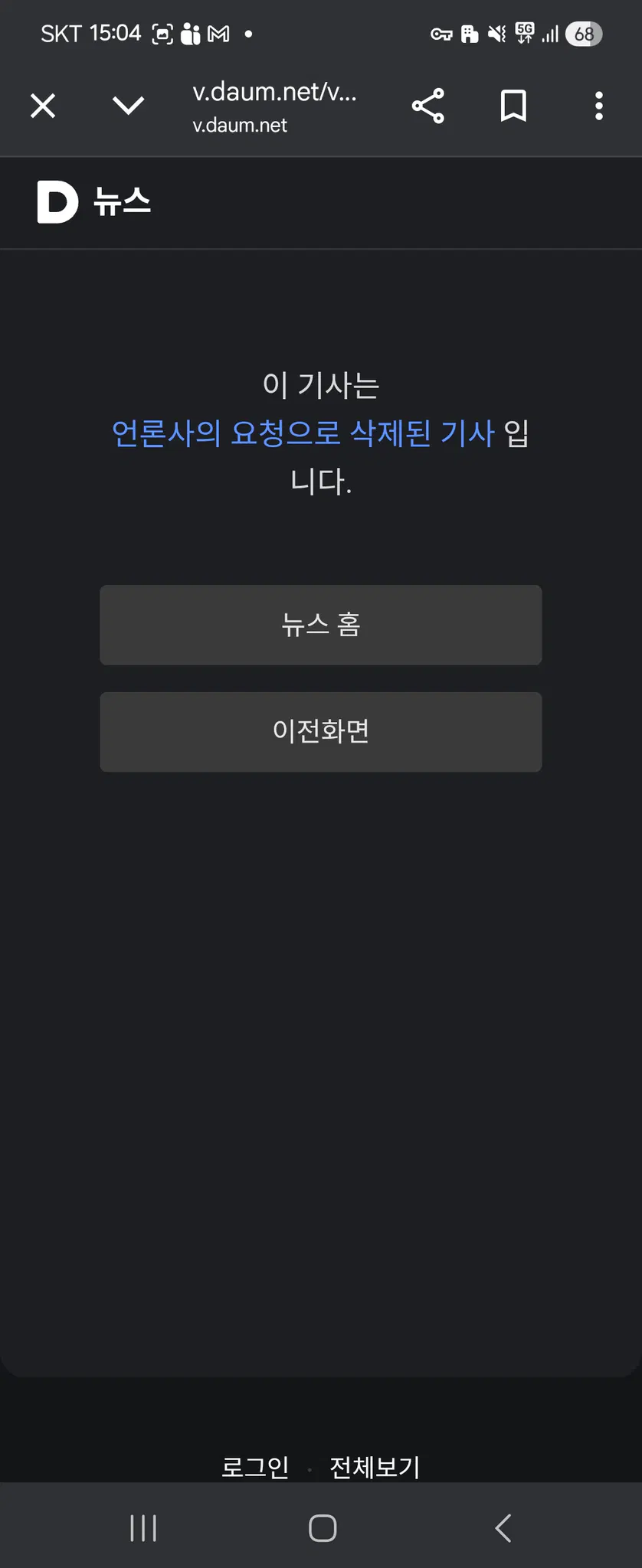Open the 전체보기 link
The image size is (642, 1568).
coord(375,1466)
